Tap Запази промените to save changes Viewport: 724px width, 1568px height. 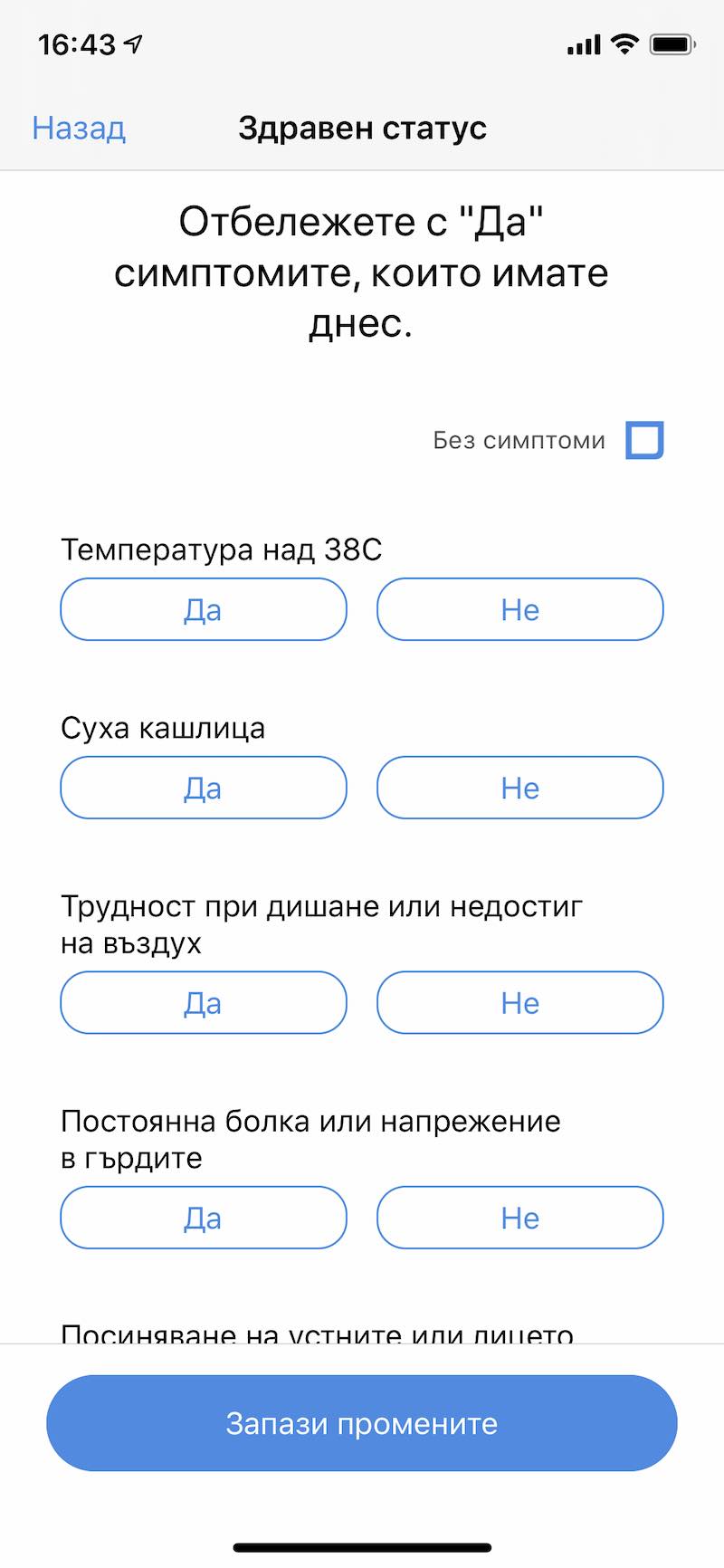[x=362, y=1423]
